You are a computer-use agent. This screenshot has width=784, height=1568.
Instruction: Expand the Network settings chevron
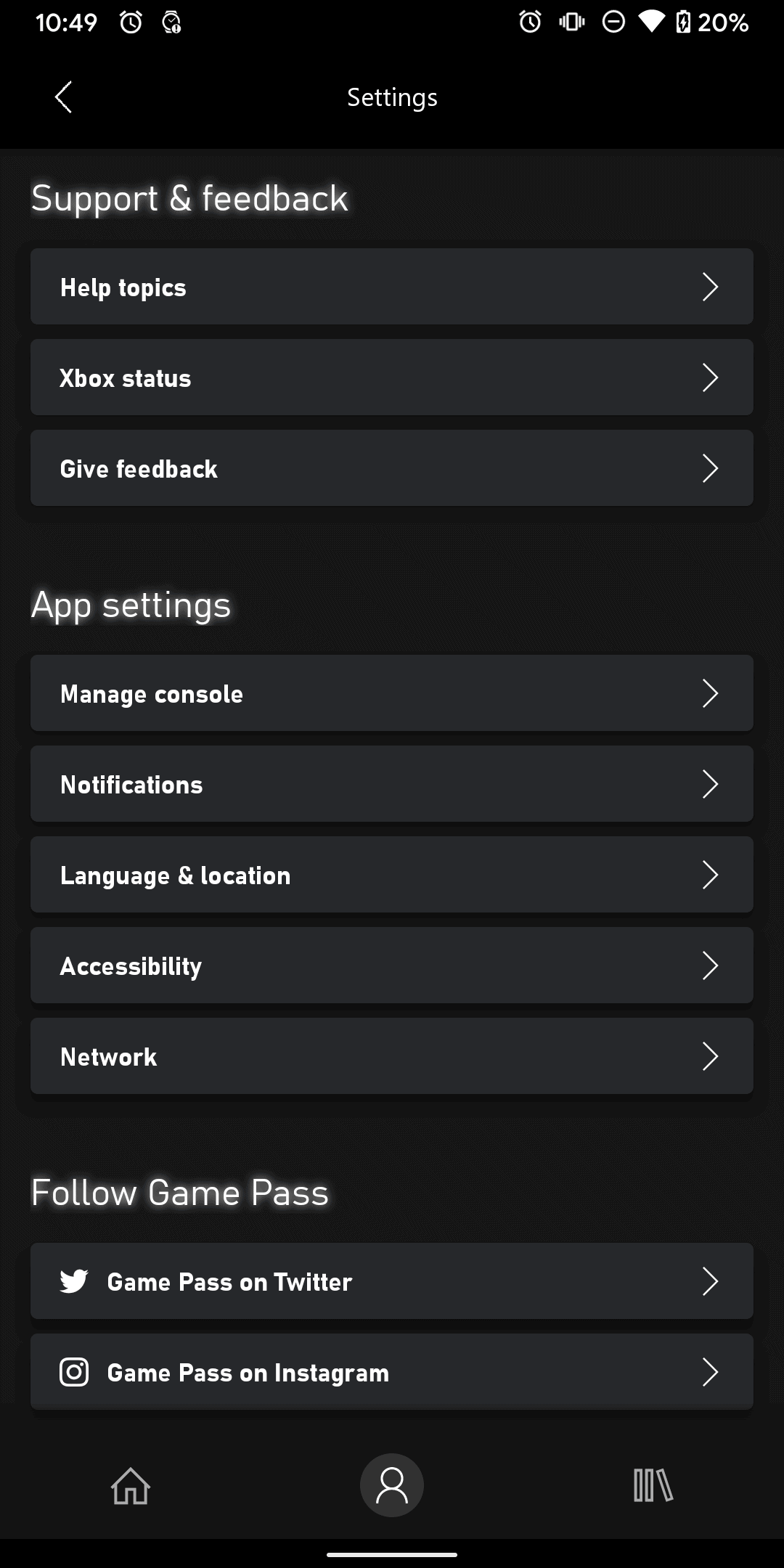pos(711,1056)
